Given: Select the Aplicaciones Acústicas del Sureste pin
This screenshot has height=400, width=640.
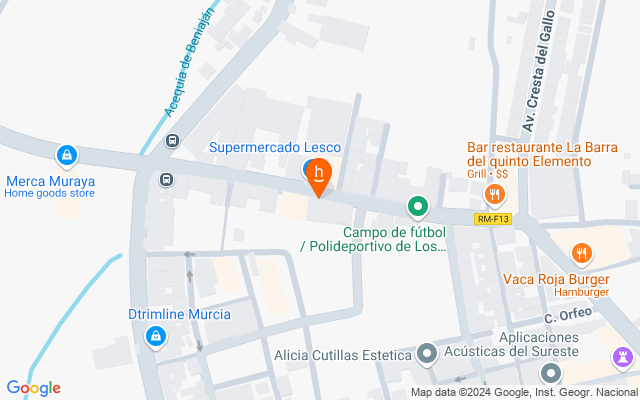Looking at the screenshot, I should tap(551, 375).
